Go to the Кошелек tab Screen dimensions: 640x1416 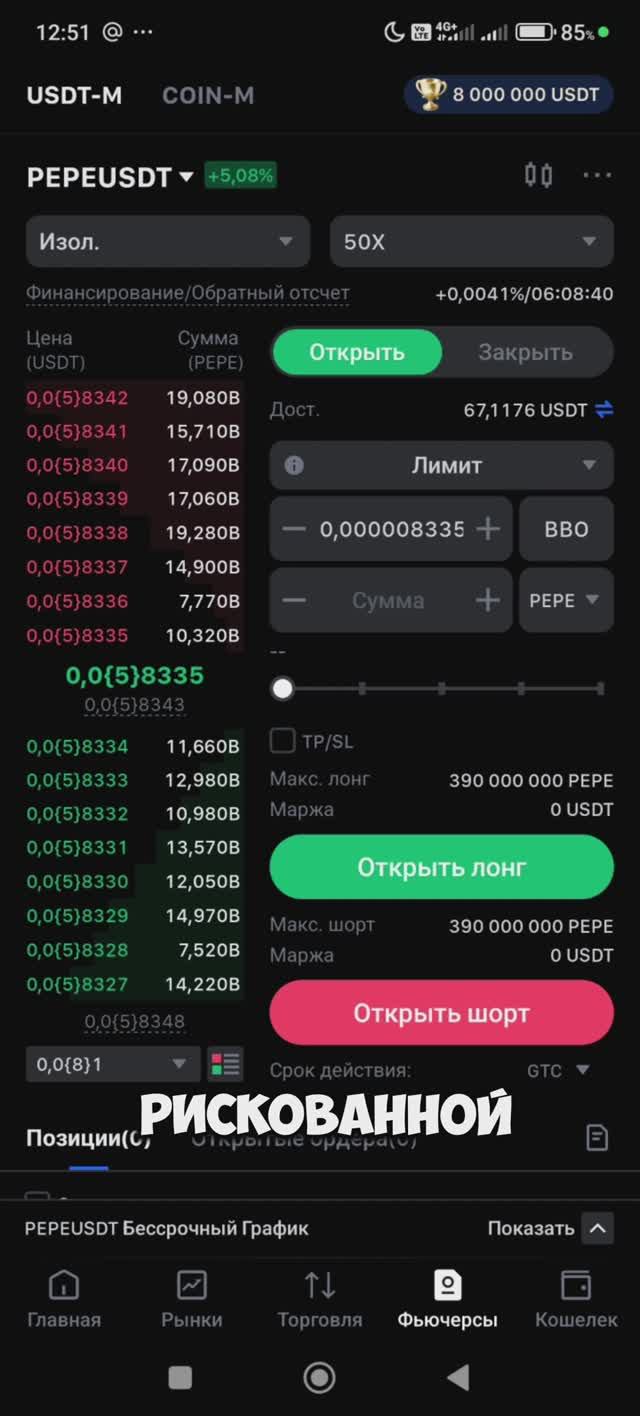pos(576,1299)
